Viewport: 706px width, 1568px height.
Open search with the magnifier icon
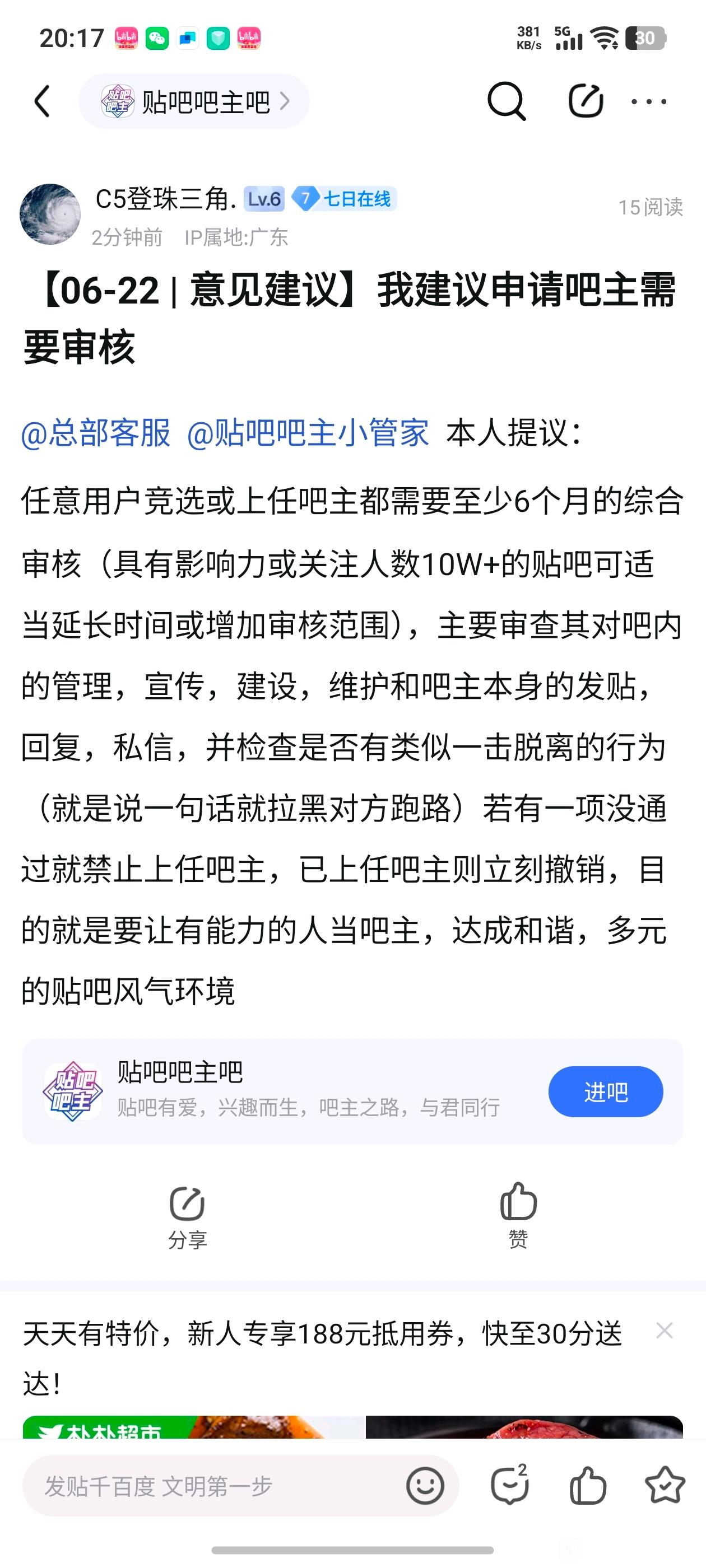[506, 101]
